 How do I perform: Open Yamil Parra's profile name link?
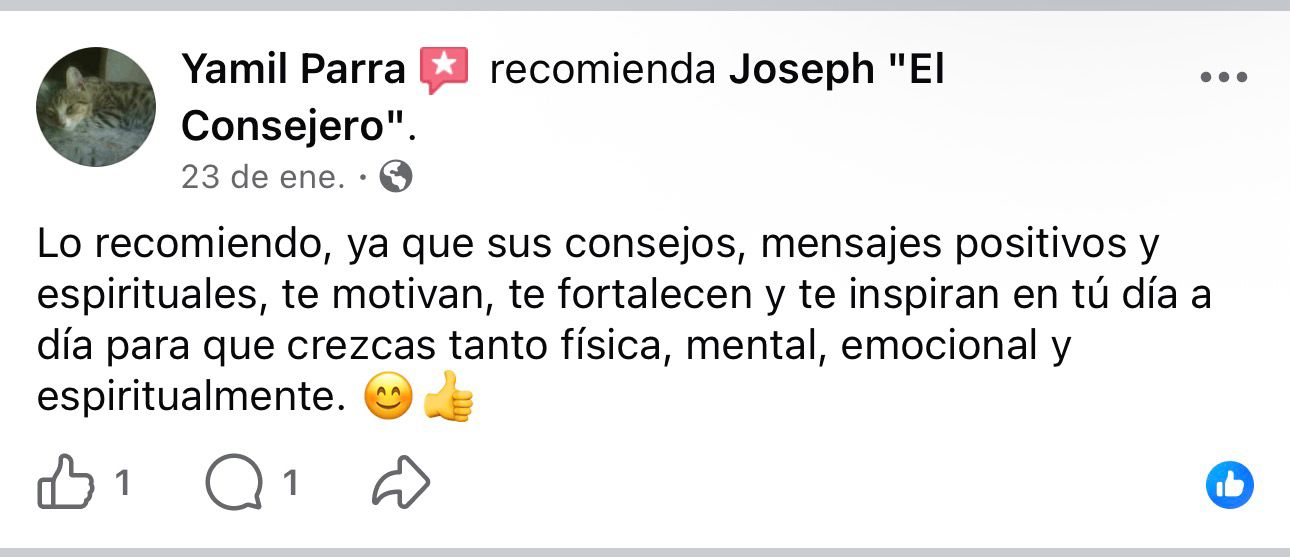[x=293, y=71]
